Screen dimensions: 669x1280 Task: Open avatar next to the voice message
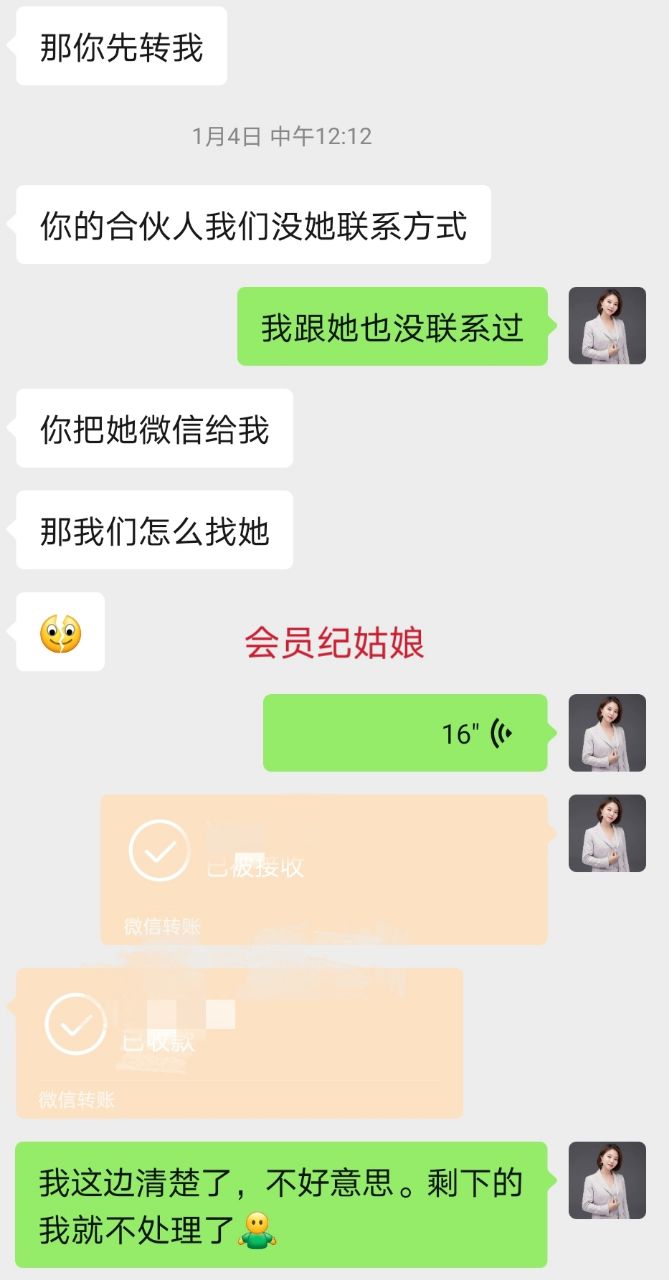point(607,733)
